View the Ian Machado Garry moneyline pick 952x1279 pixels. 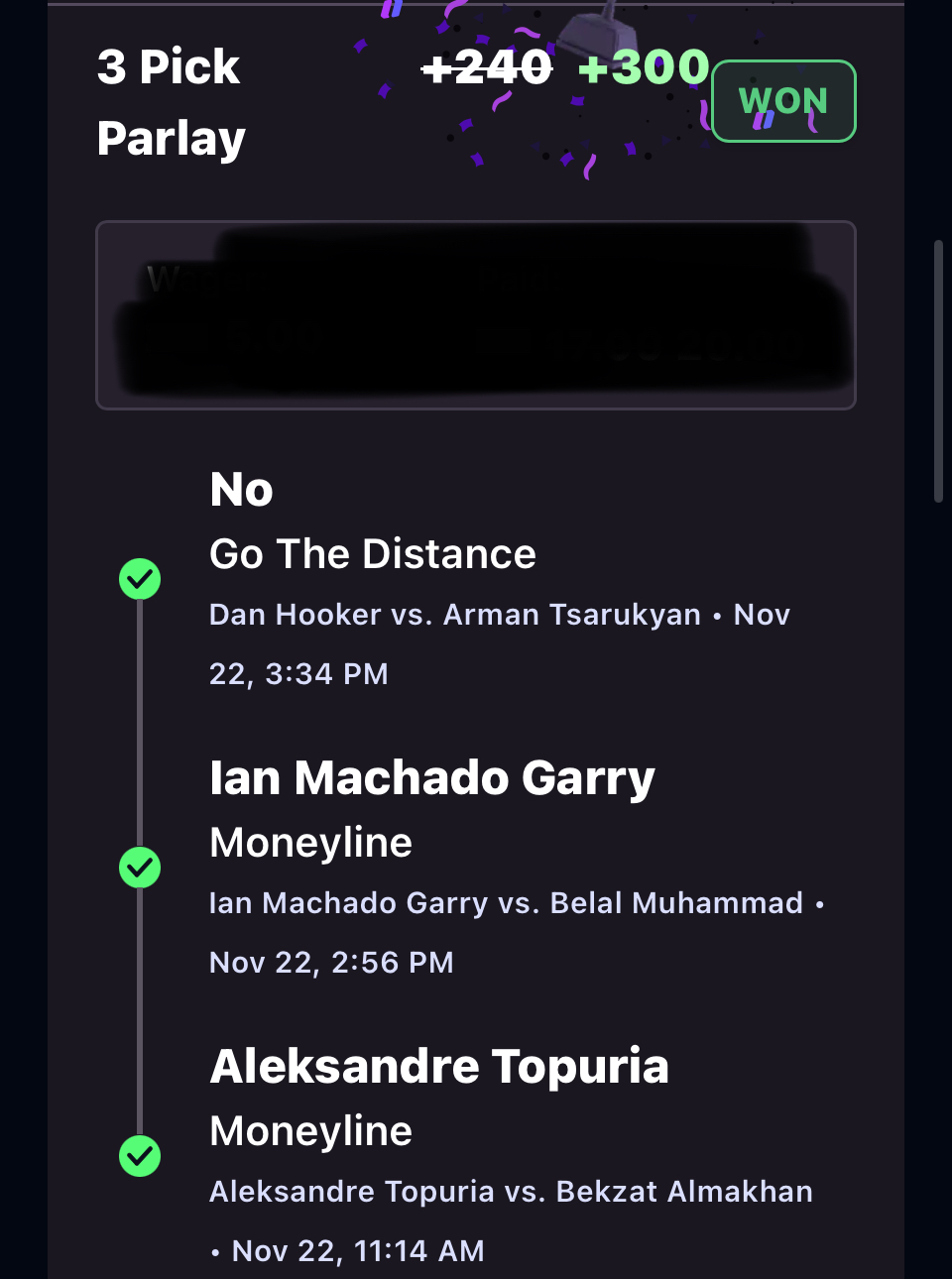(432, 779)
